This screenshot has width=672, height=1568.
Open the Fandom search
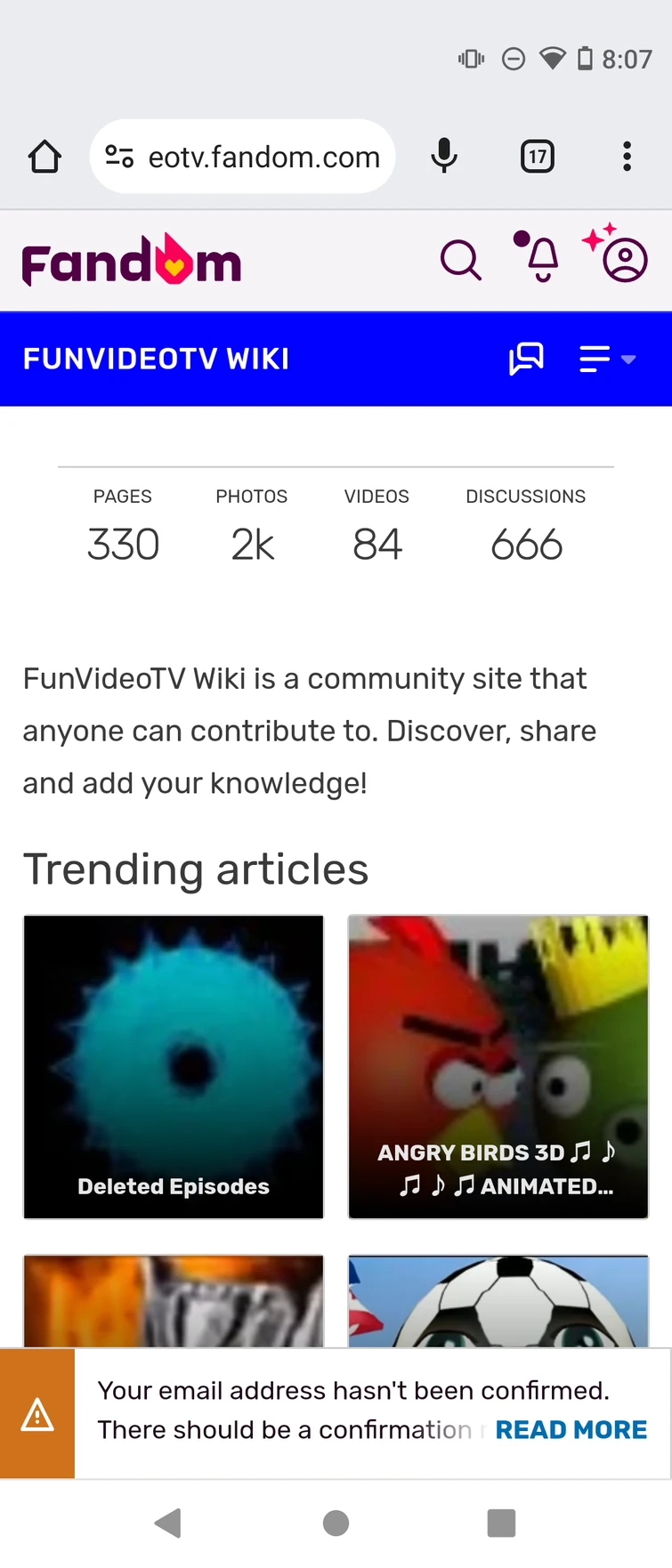tap(460, 260)
